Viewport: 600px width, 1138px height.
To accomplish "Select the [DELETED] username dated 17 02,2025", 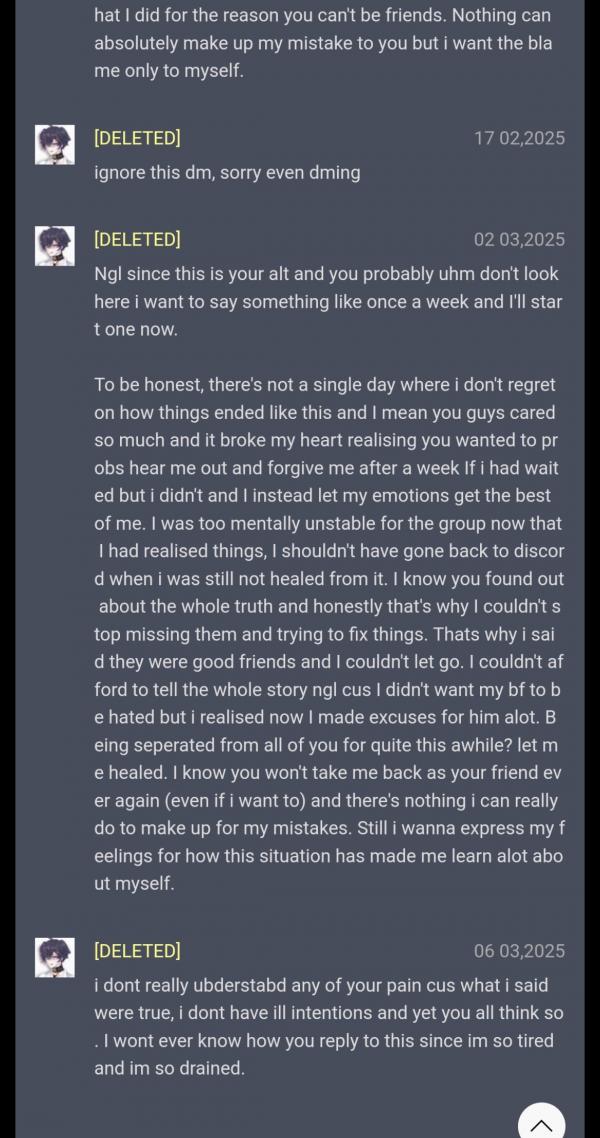I will 137,138.
